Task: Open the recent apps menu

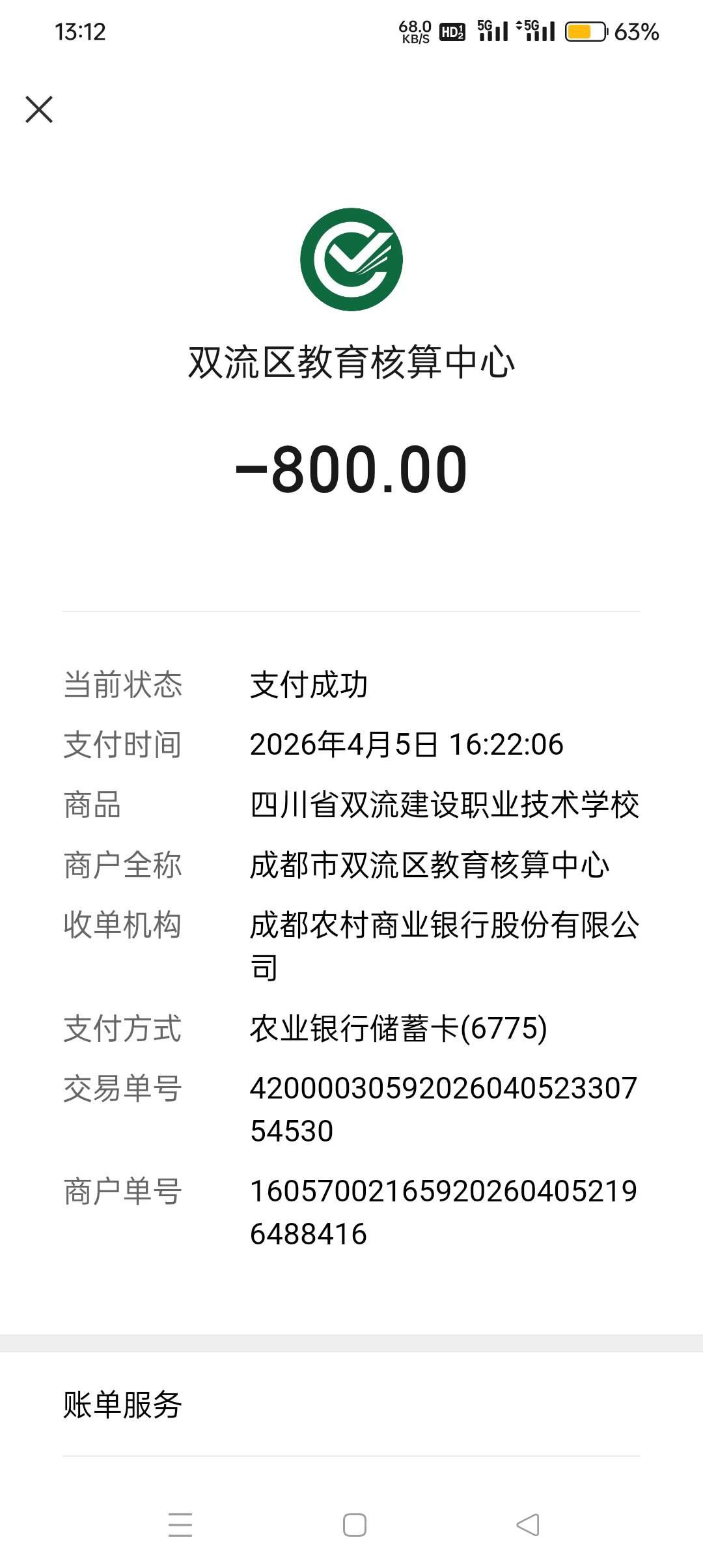Action: (x=180, y=1524)
